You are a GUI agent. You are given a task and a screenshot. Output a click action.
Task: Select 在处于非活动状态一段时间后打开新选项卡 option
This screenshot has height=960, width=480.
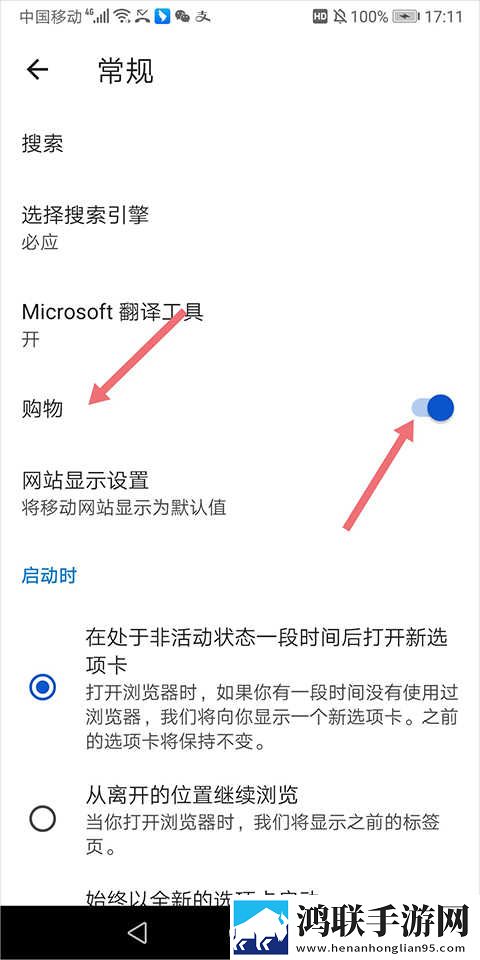click(43, 688)
